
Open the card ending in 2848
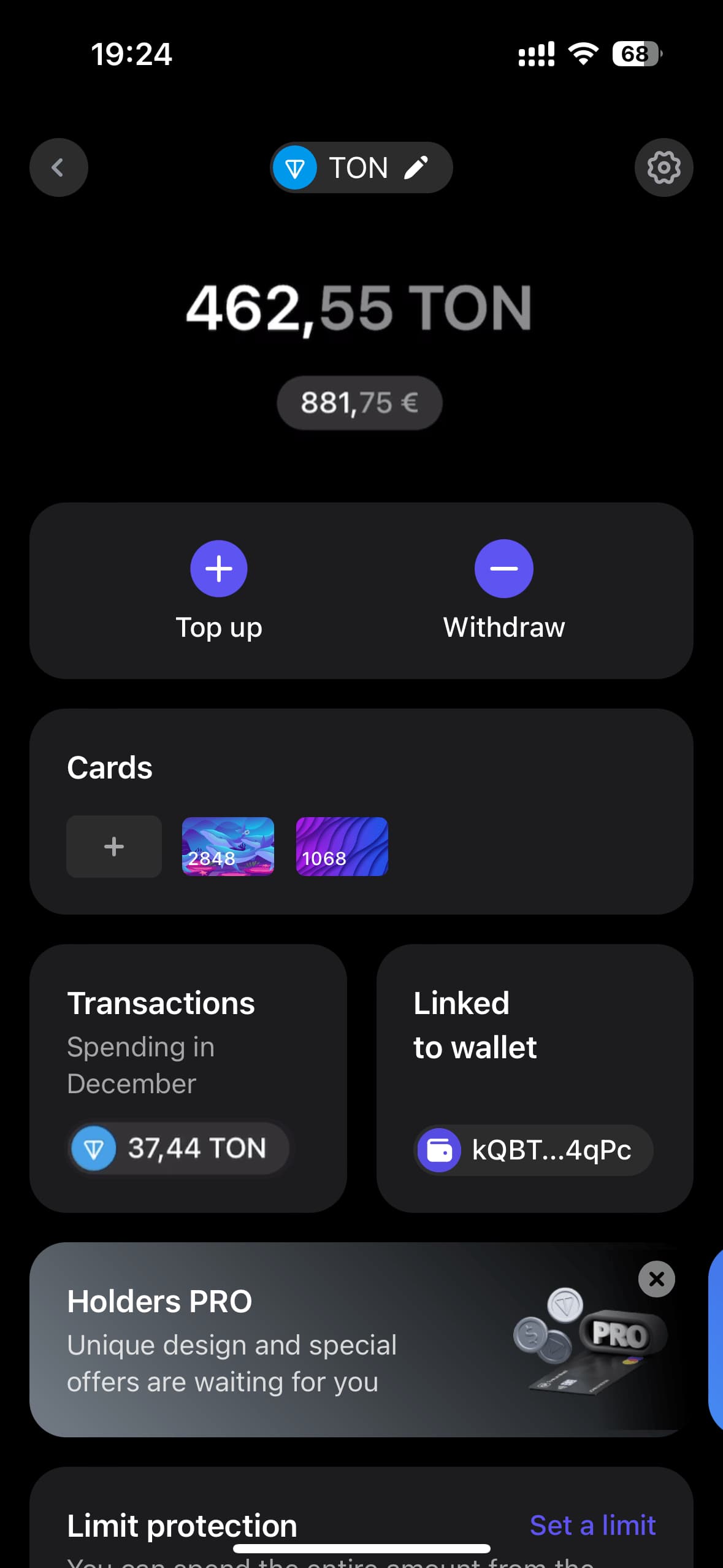(228, 846)
